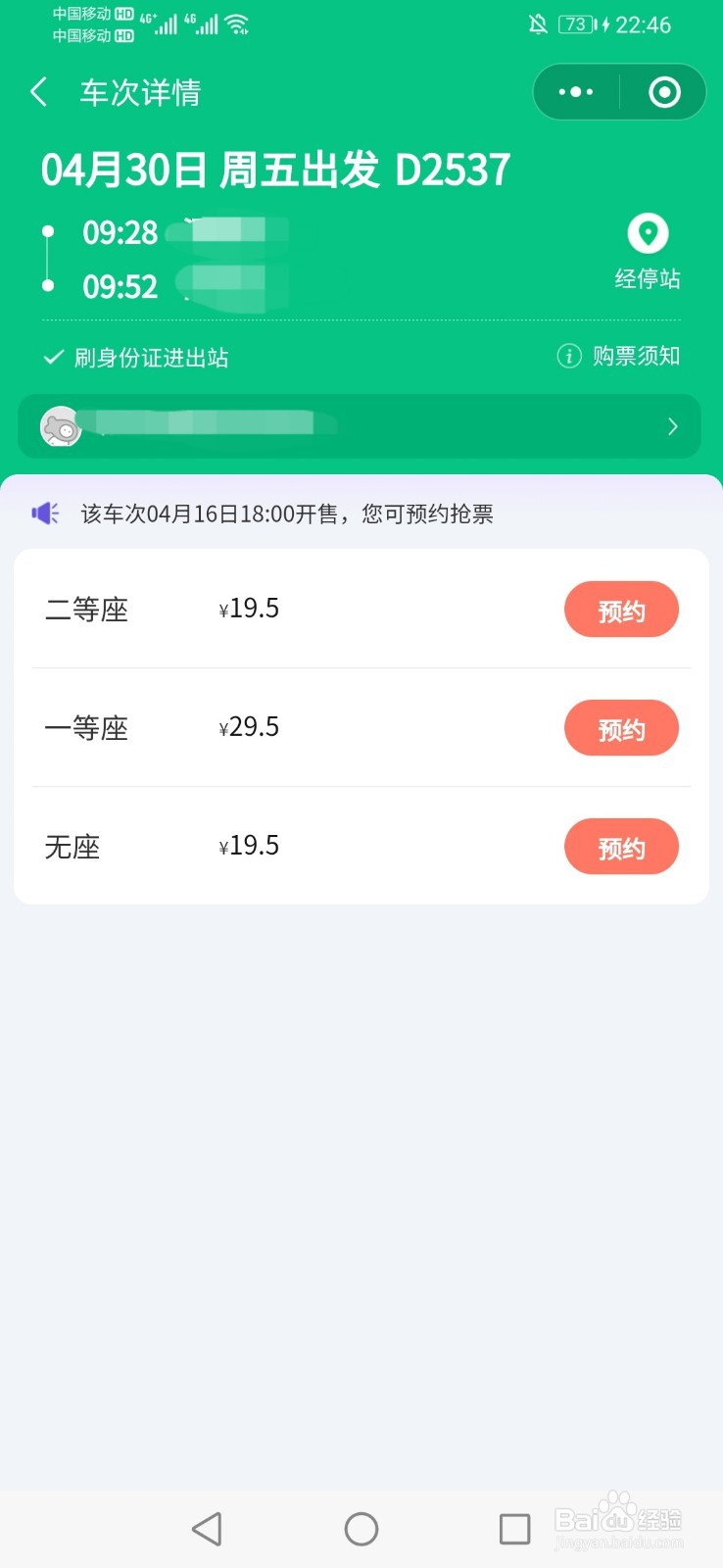This screenshot has width=723, height=1568.
Task: Open 购票须知 ticket notice
Action: point(618,356)
